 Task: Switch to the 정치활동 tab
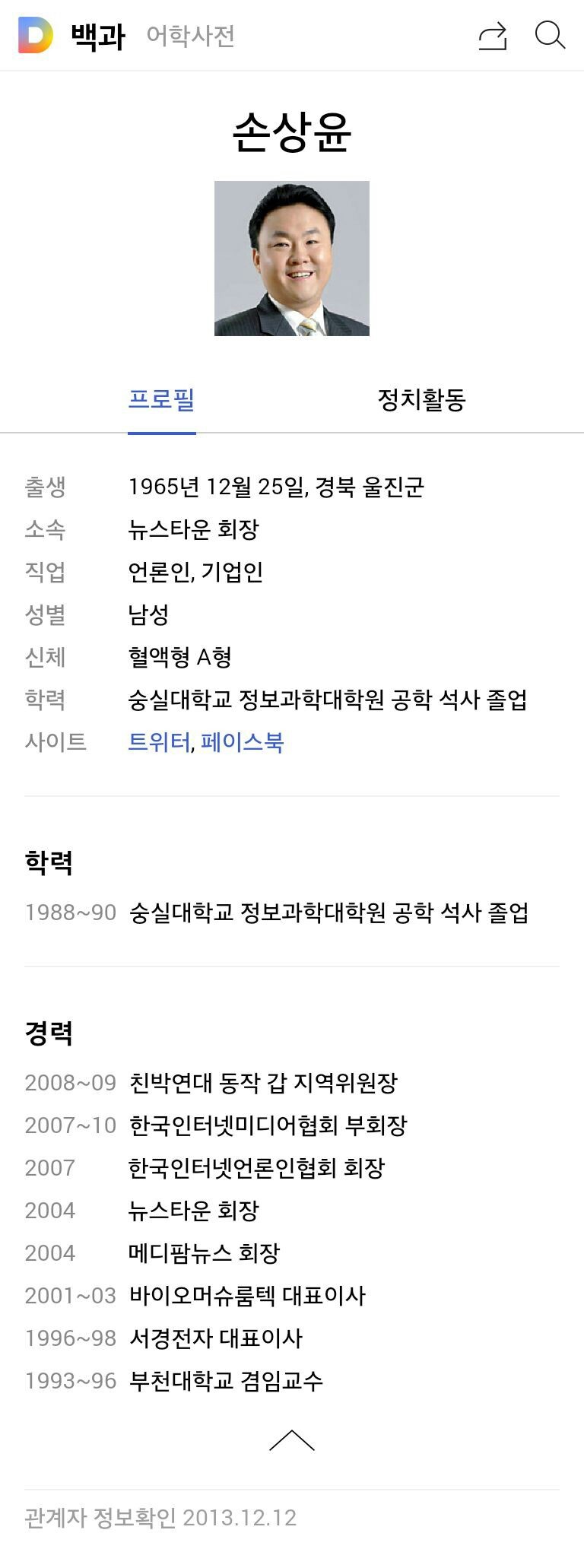(421, 399)
